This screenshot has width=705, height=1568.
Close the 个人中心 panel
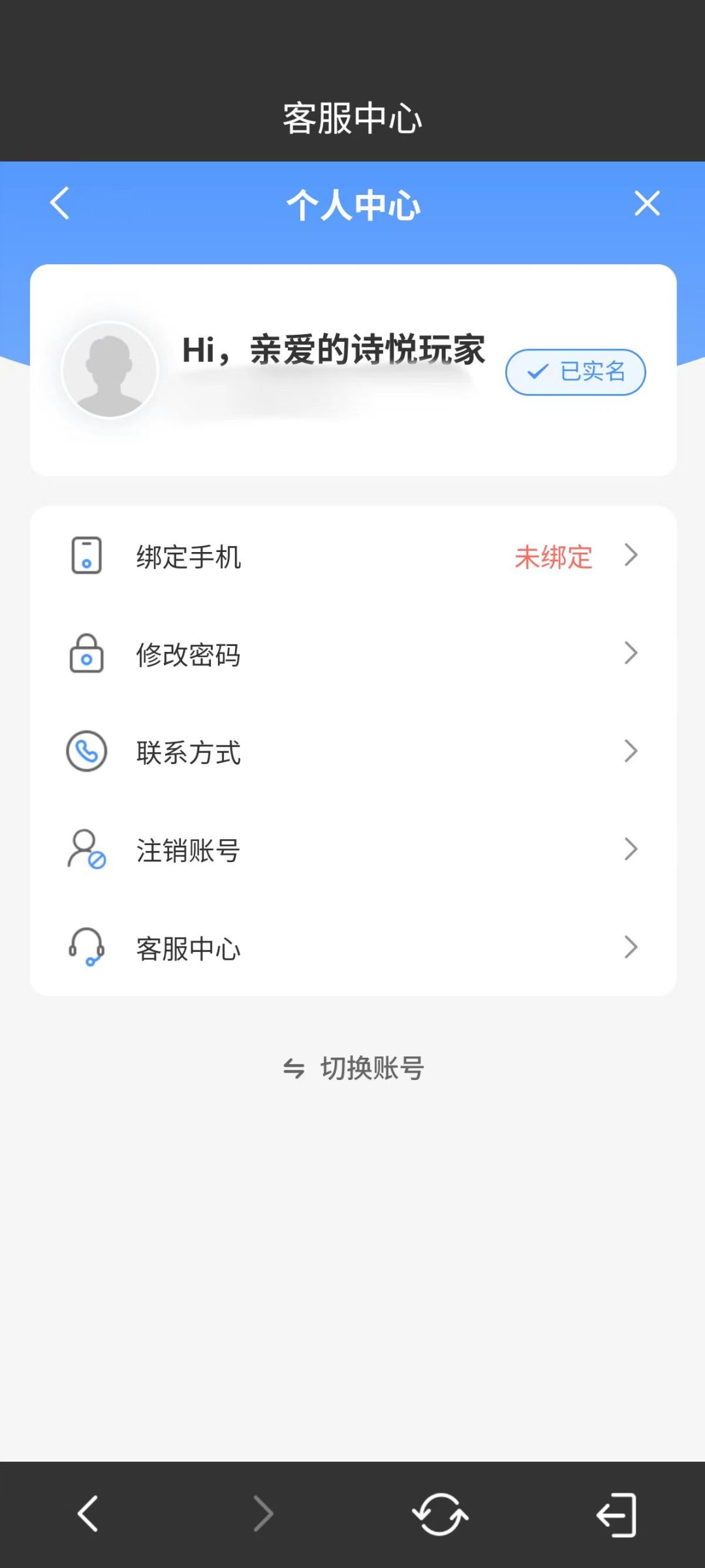pos(646,204)
